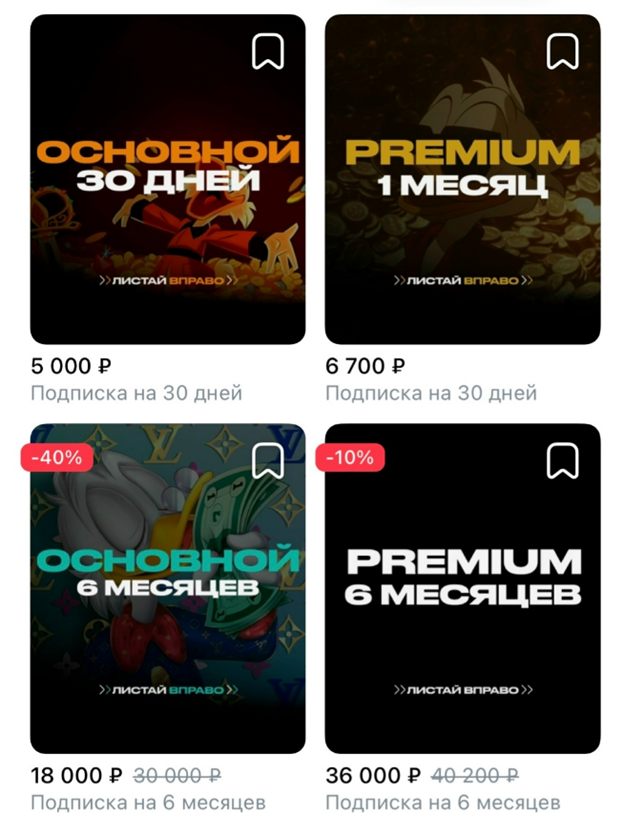Bookmark the Premium 1 месяц item
Image resolution: width=624 pixels, height=813 pixels.
point(563,52)
